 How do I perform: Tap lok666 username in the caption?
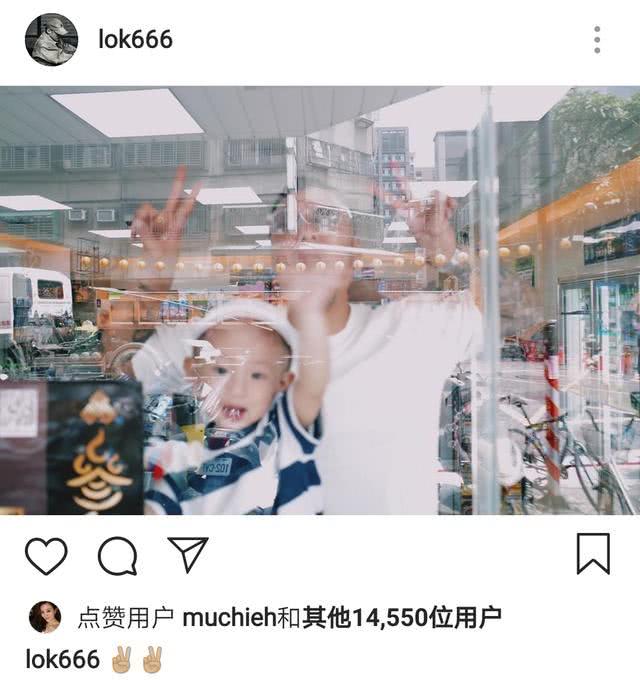62,659
